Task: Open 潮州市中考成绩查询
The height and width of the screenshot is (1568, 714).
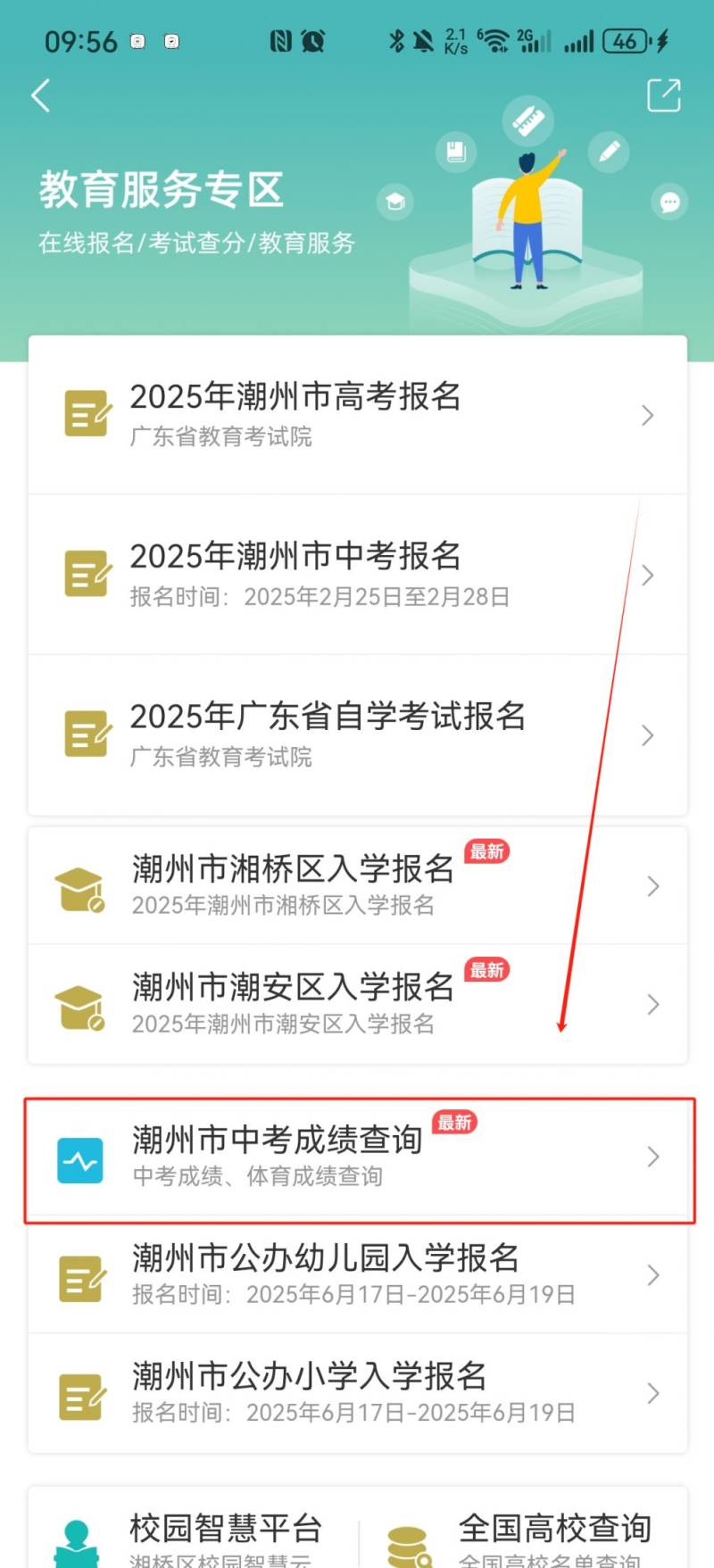Action: coord(357,1157)
